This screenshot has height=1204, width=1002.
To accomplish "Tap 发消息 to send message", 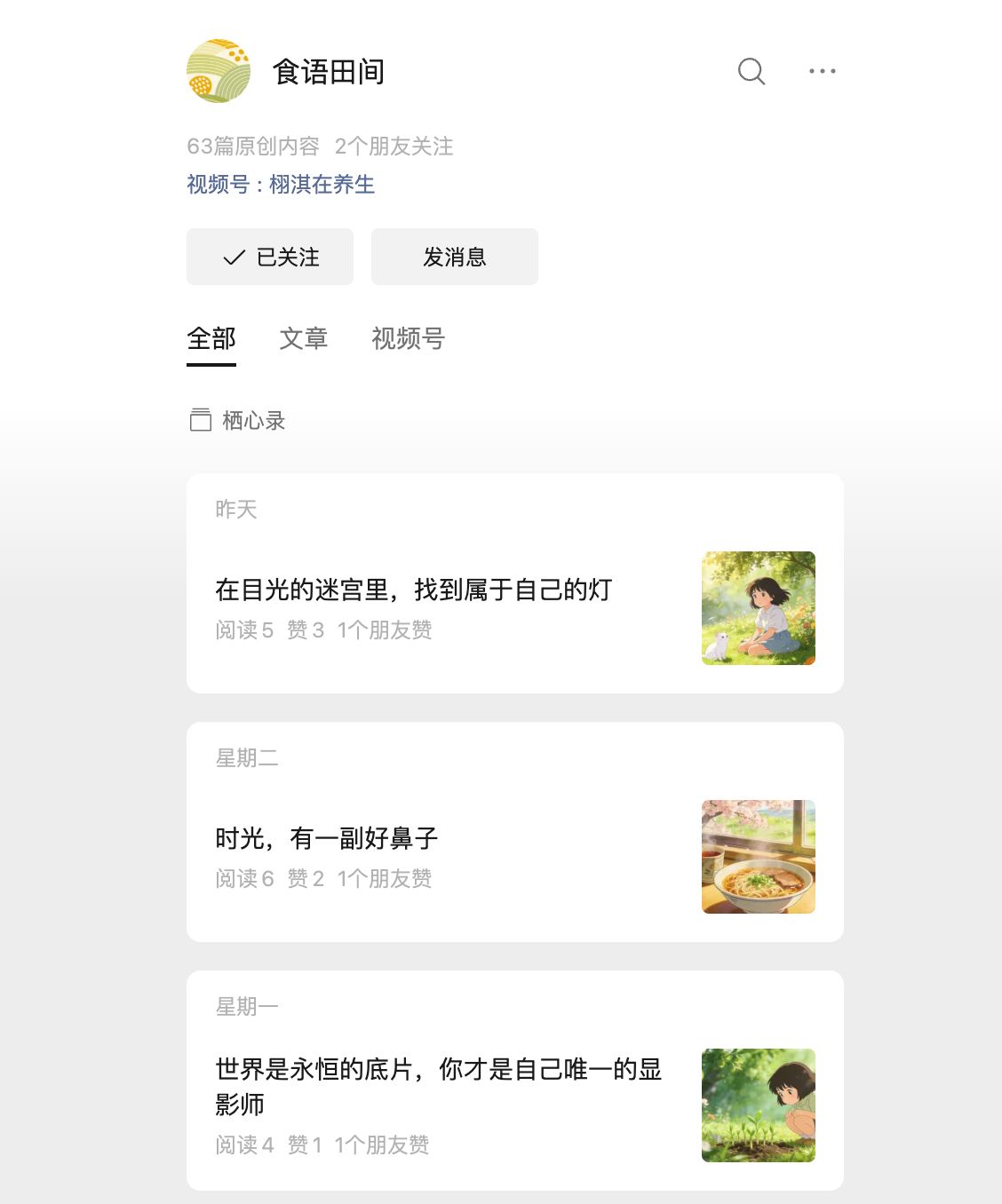I will (455, 257).
